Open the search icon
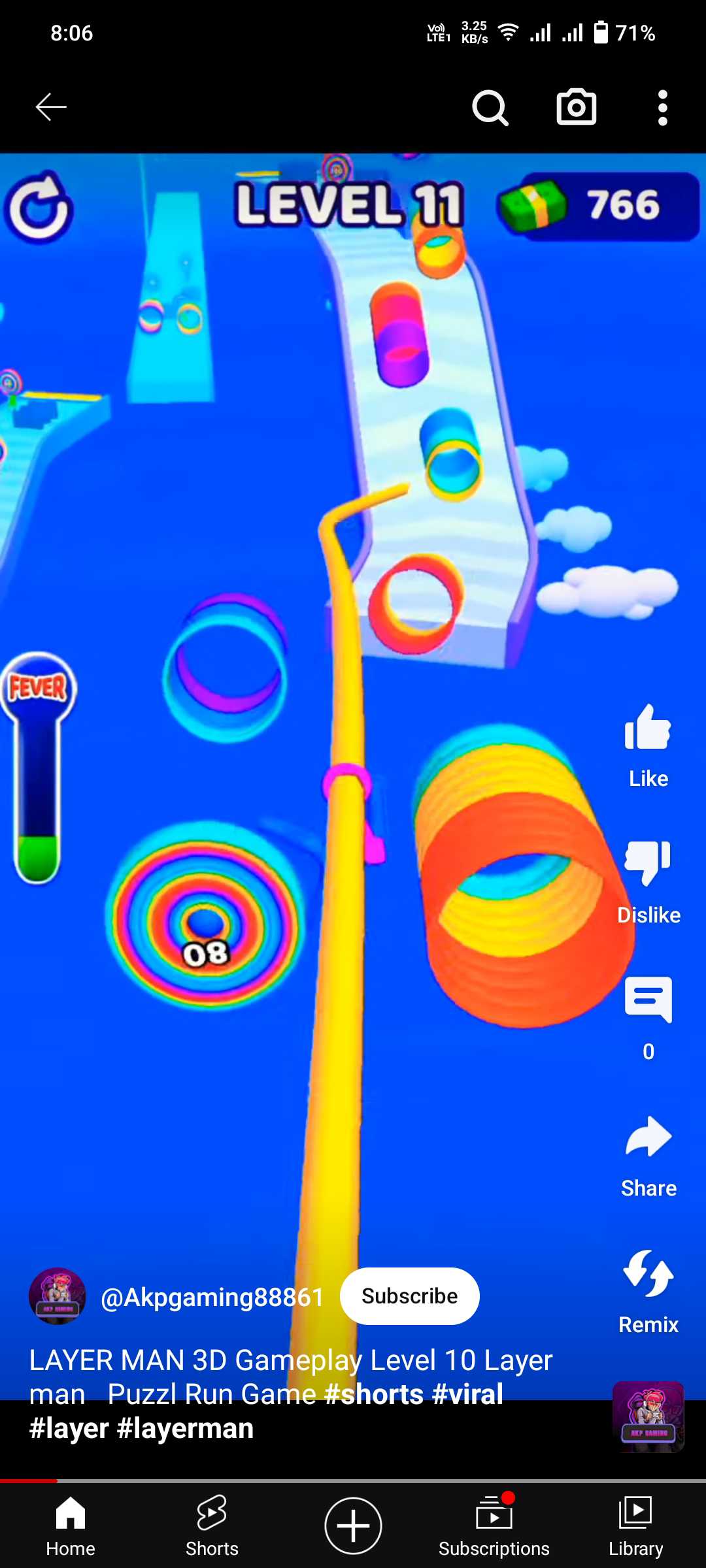The height and width of the screenshot is (1568, 706). click(490, 108)
